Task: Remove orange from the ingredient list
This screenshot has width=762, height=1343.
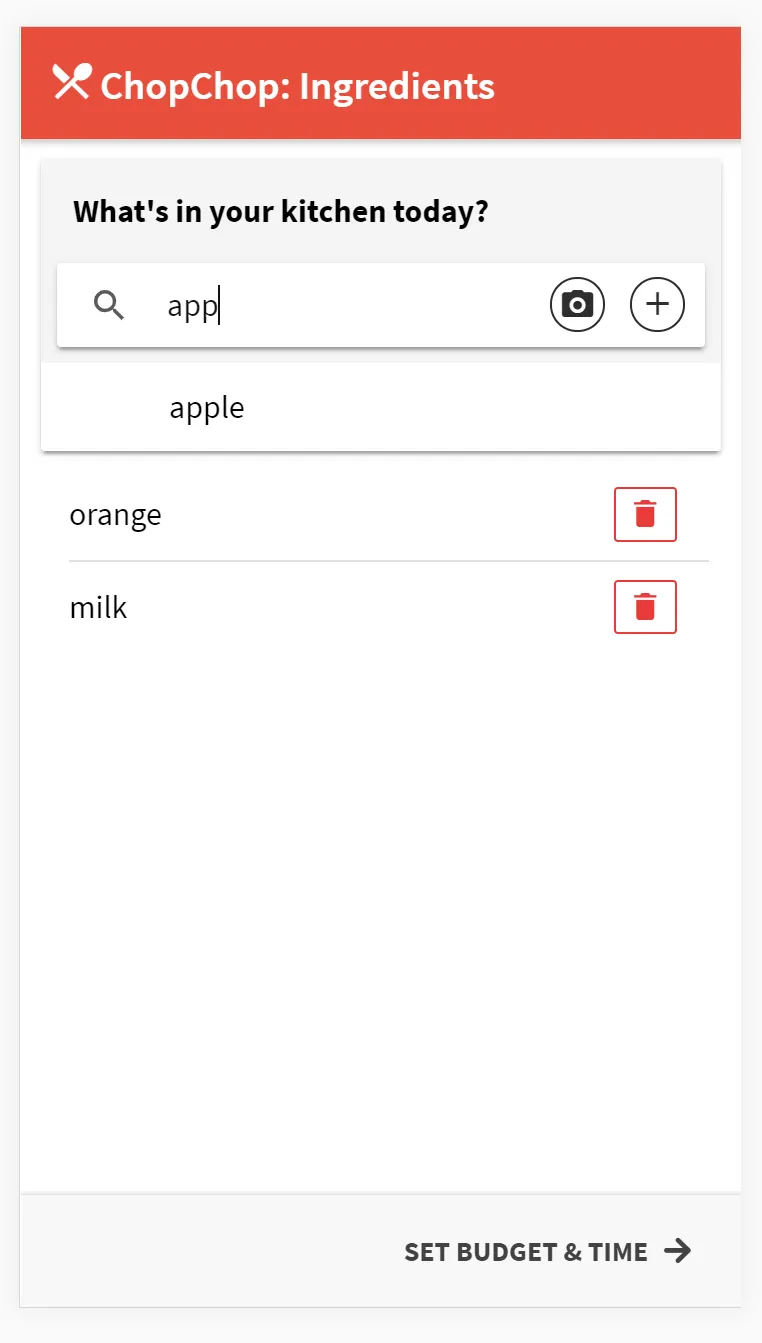Action: coord(645,514)
